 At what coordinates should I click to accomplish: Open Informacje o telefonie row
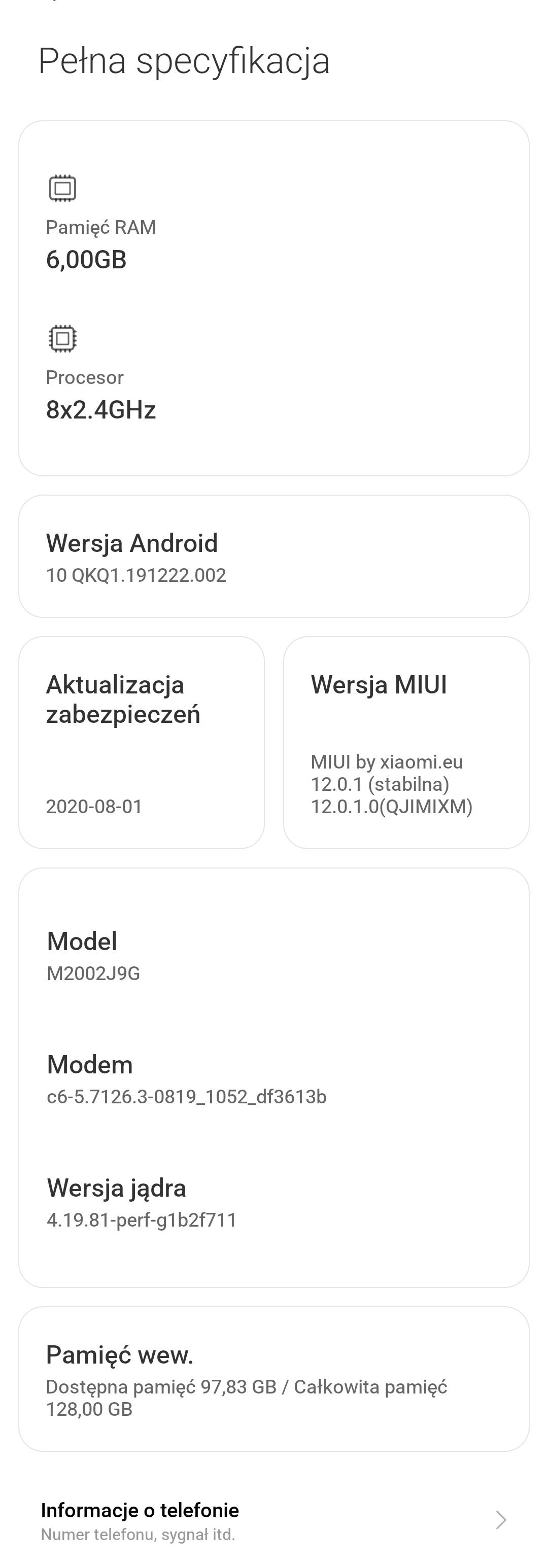(x=273, y=1520)
